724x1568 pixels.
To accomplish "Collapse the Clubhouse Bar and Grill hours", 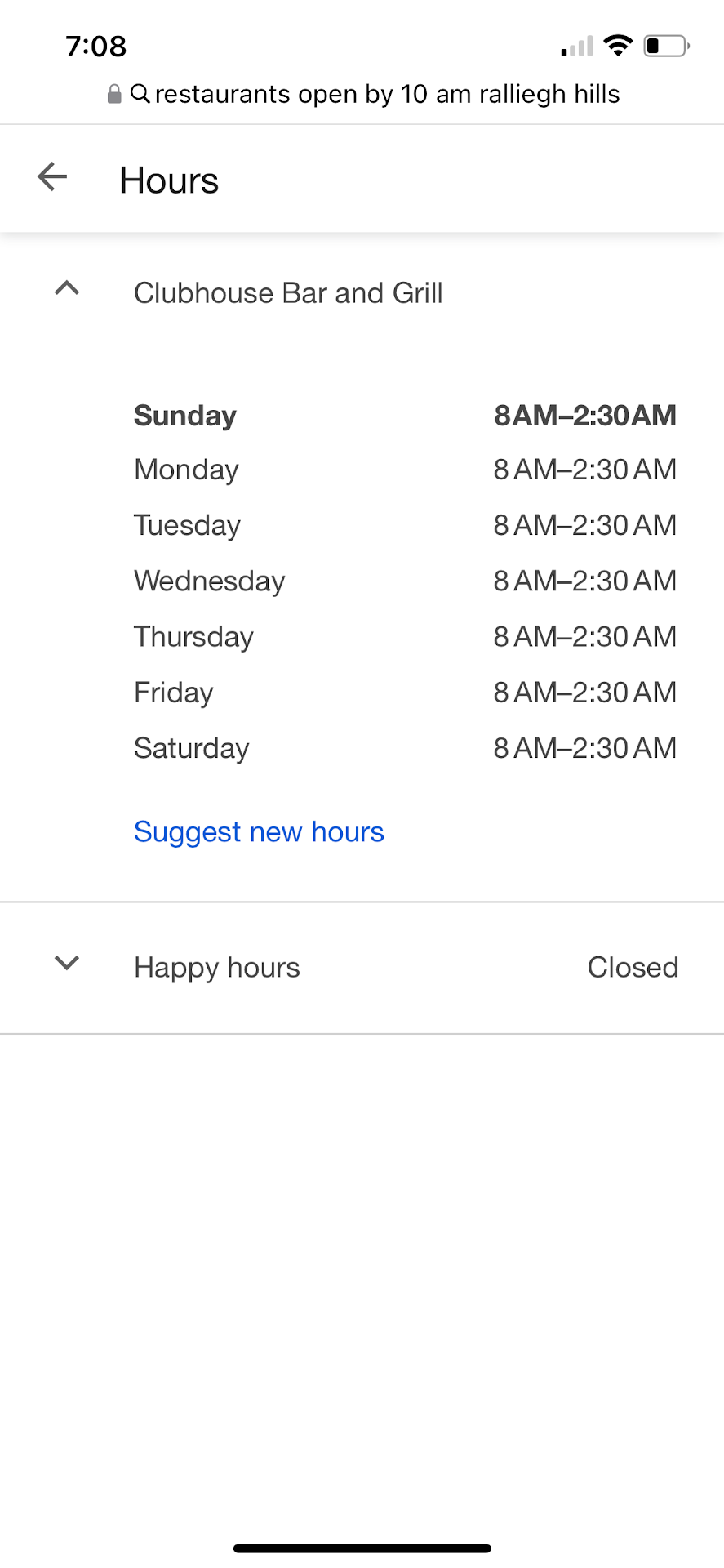I will (67, 288).
